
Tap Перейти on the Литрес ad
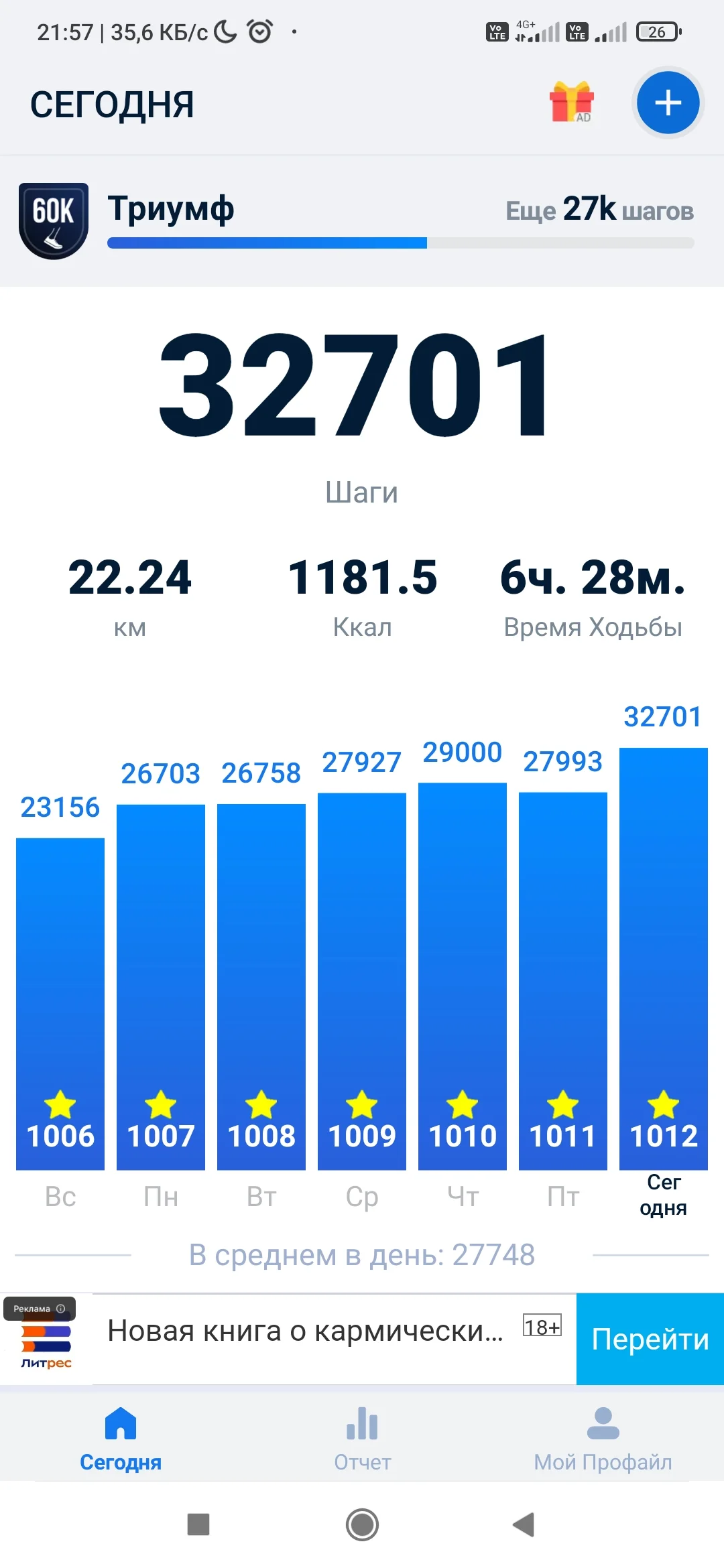click(650, 1339)
